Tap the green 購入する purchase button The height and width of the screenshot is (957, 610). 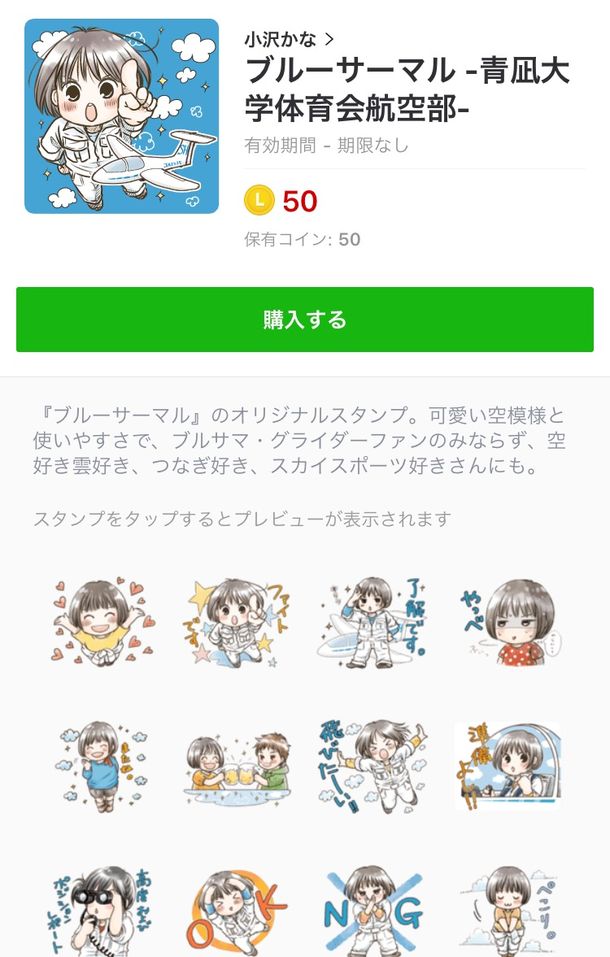[x=304, y=320]
